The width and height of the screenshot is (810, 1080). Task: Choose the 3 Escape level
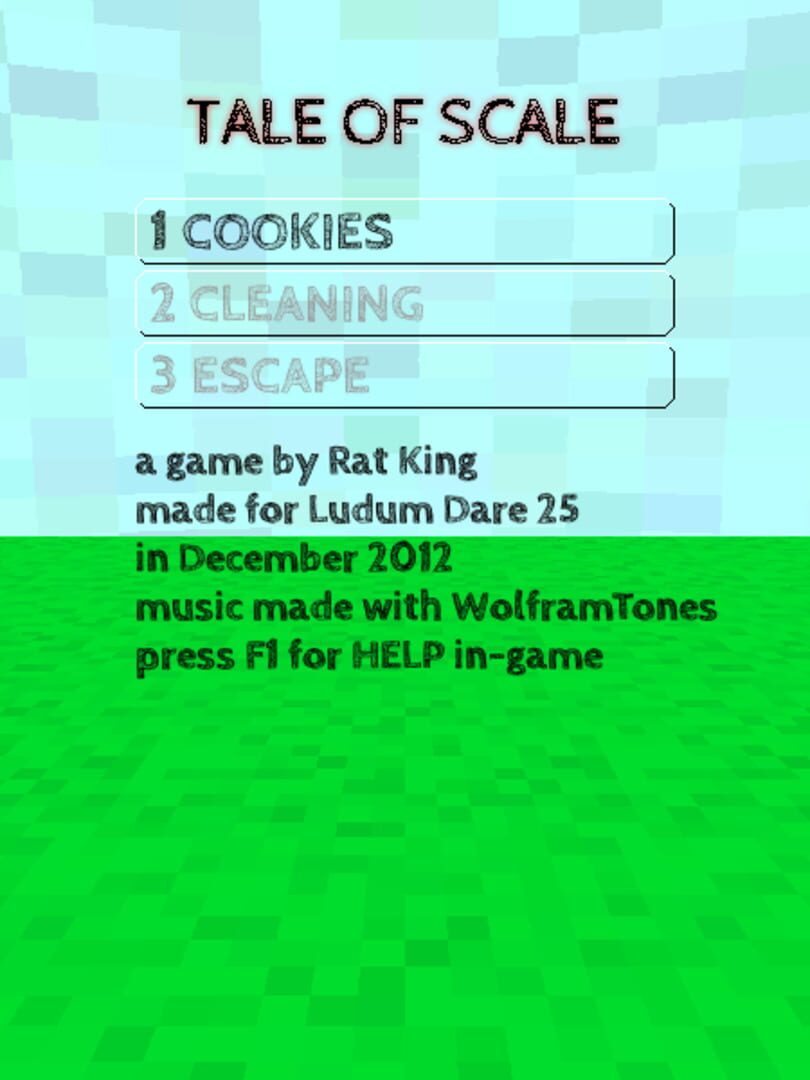coord(405,376)
